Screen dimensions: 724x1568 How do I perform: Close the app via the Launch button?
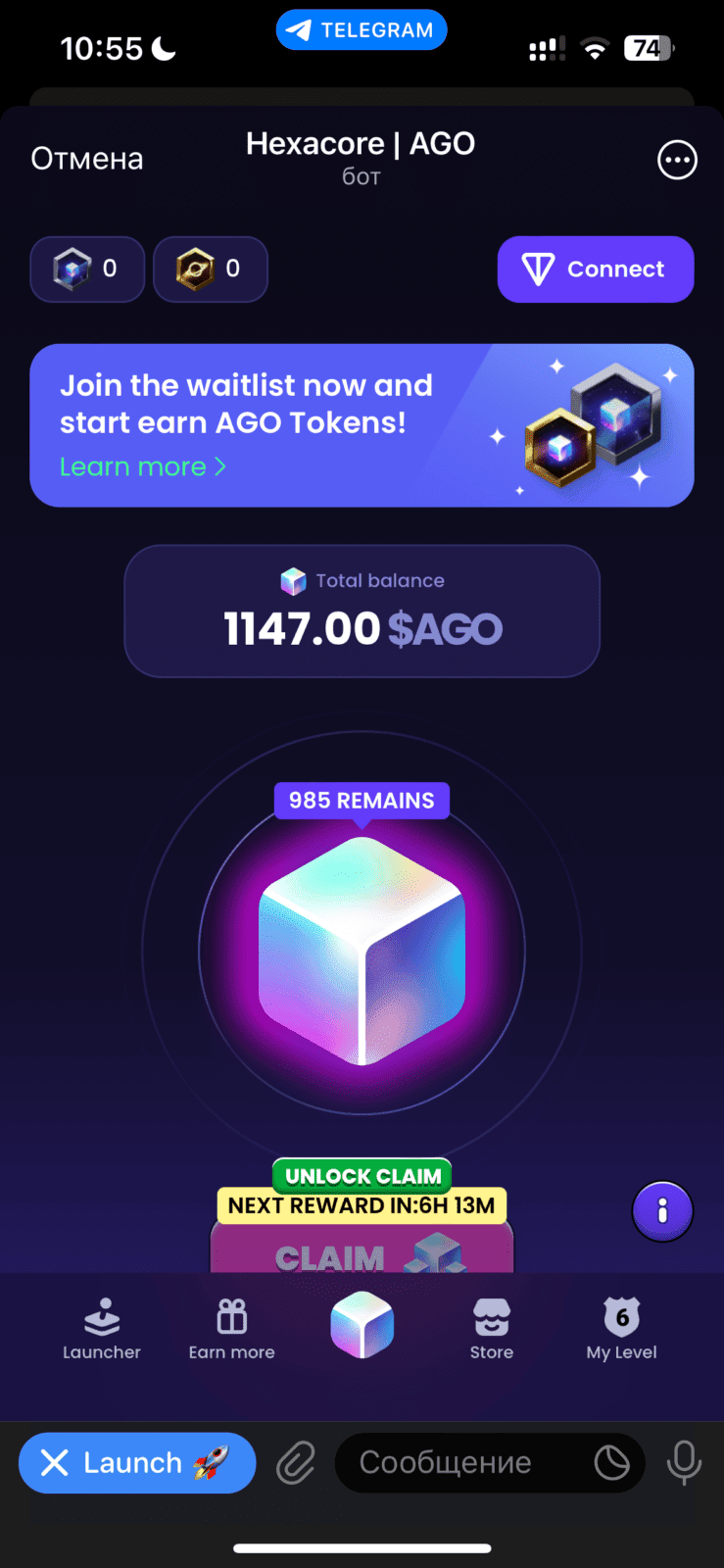[137, 1463]
